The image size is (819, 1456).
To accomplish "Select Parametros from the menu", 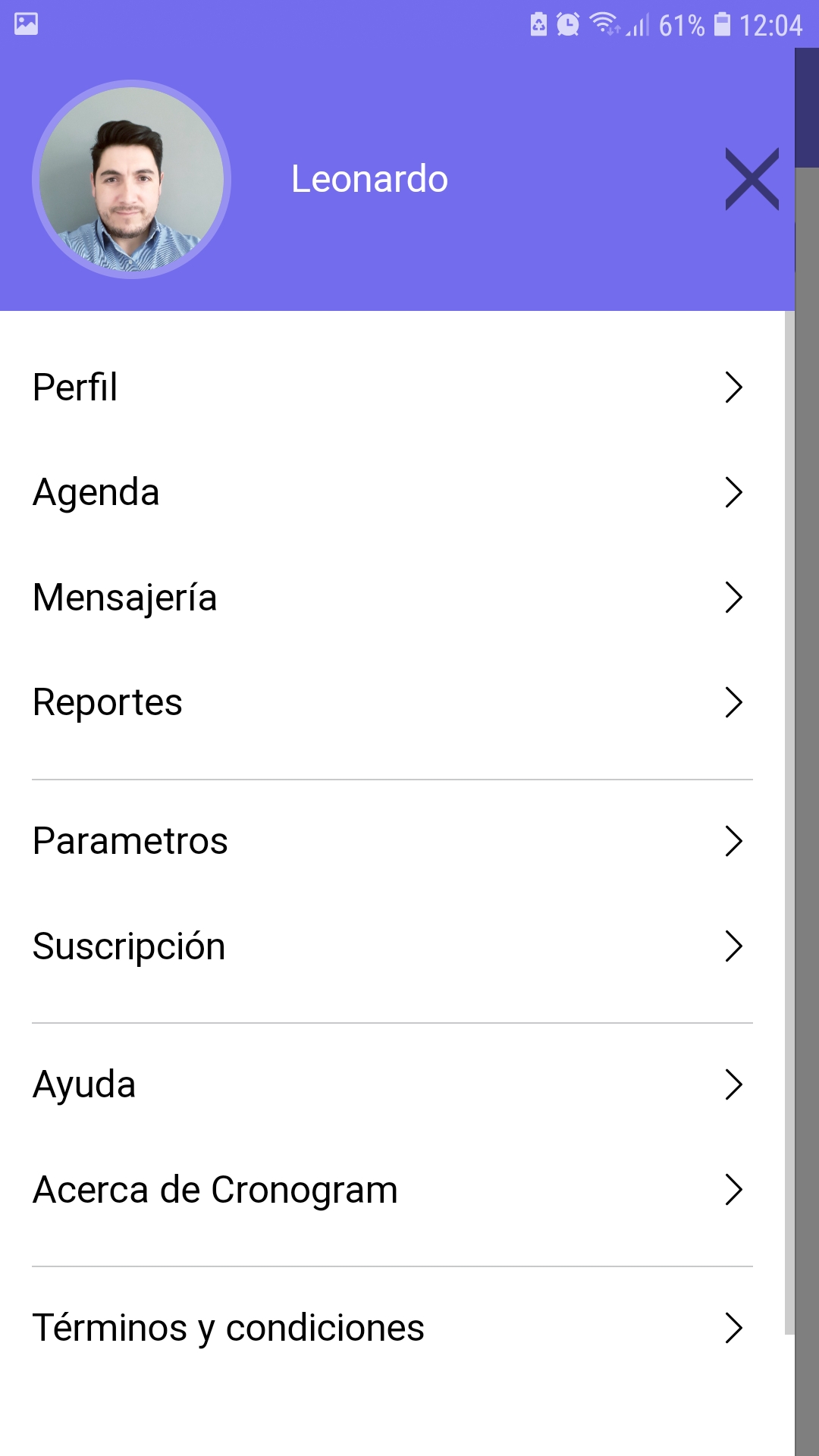I will pos(129,840).
